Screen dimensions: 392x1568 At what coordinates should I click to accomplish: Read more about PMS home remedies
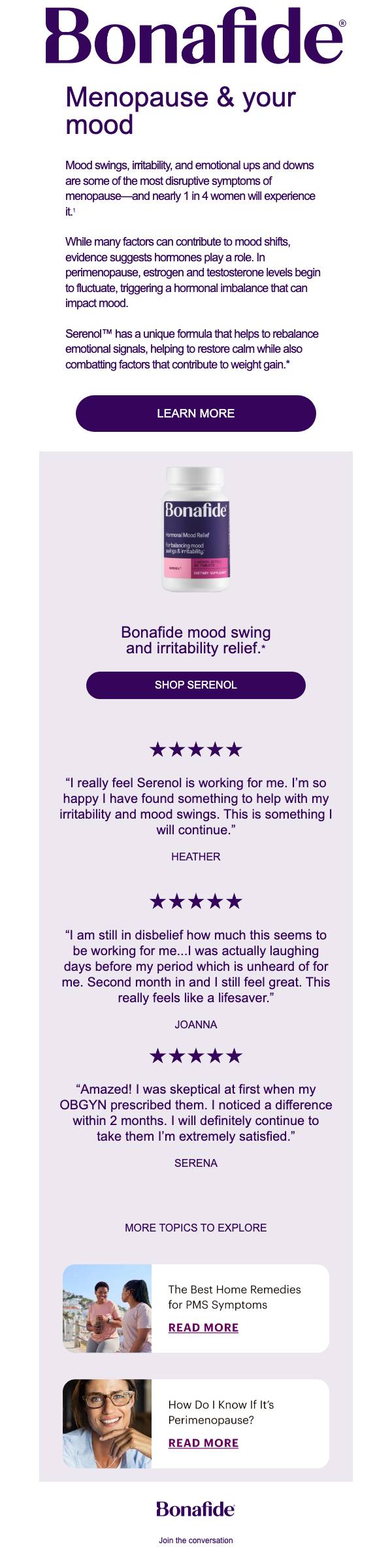(x=203, y=1327)
